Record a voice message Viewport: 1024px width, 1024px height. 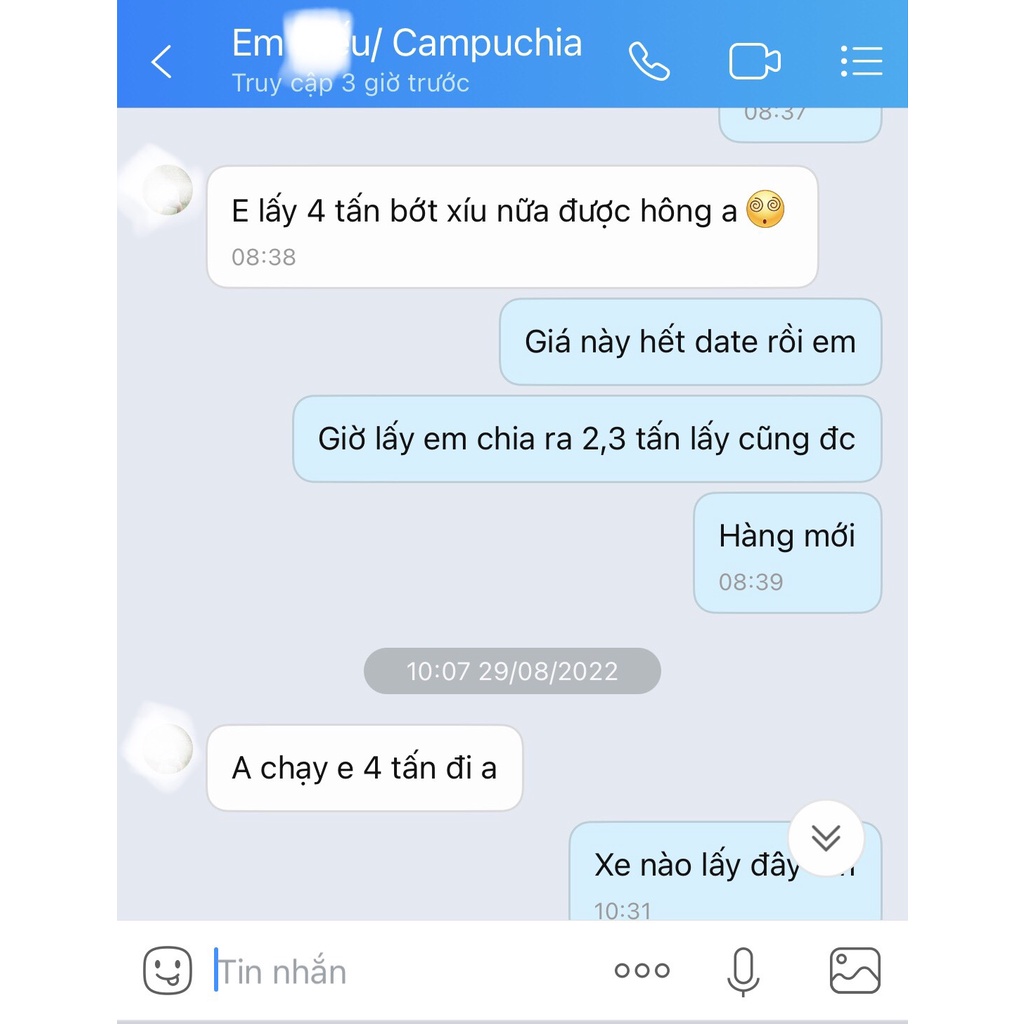742,970
